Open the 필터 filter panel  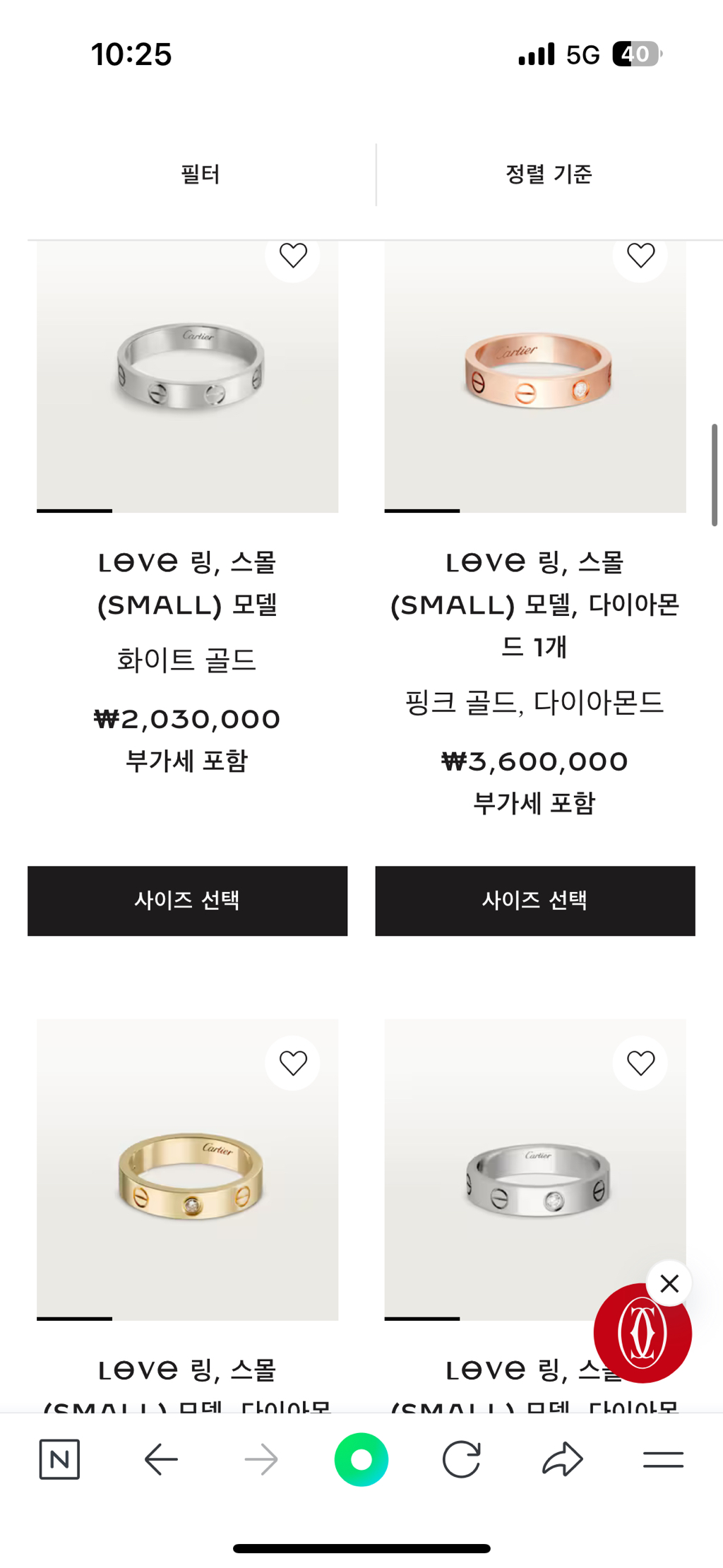[200, 174]
